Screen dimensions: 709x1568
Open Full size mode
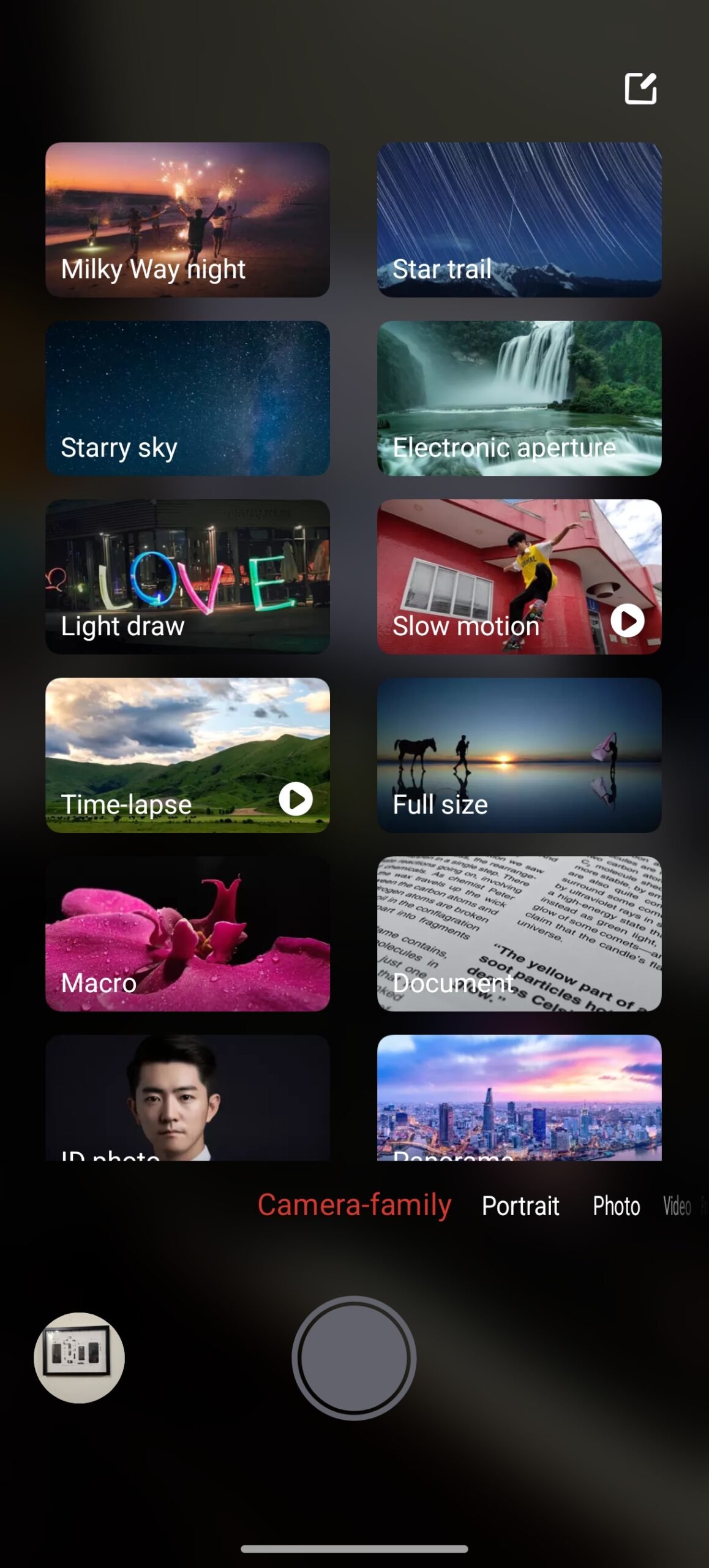click(519, 755)
